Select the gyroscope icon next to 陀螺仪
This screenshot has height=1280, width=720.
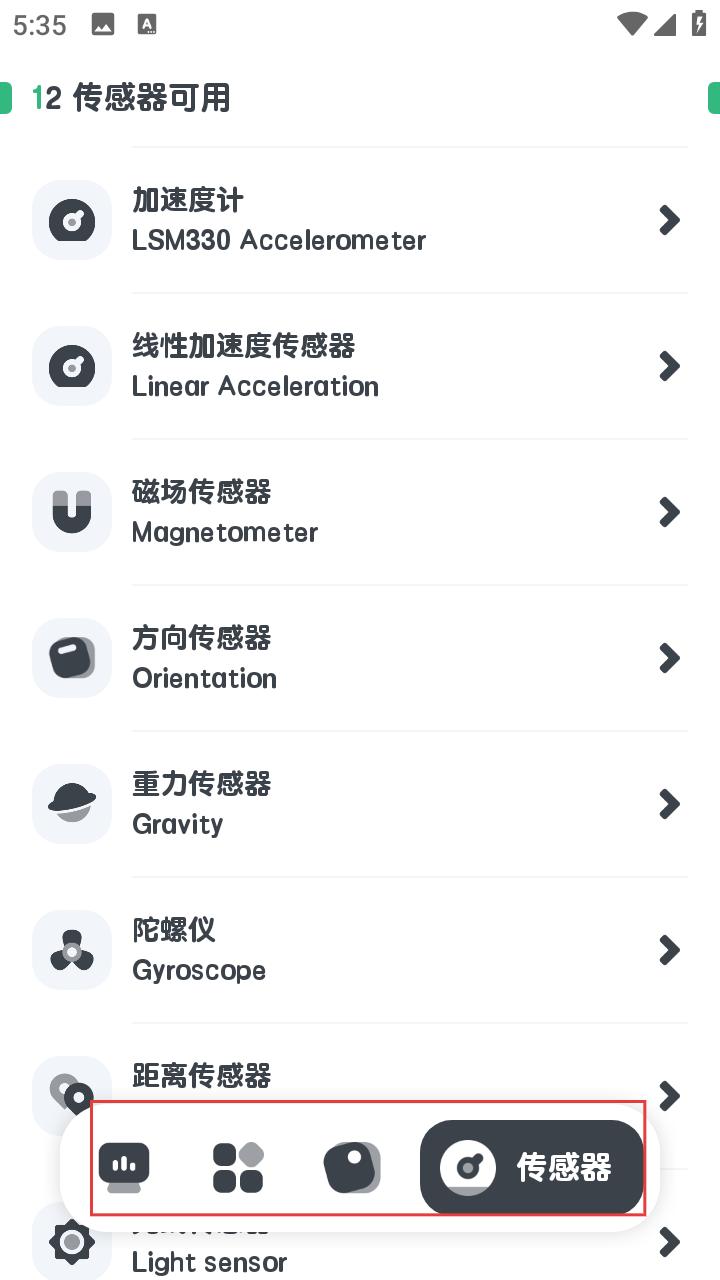coord(71,950)
